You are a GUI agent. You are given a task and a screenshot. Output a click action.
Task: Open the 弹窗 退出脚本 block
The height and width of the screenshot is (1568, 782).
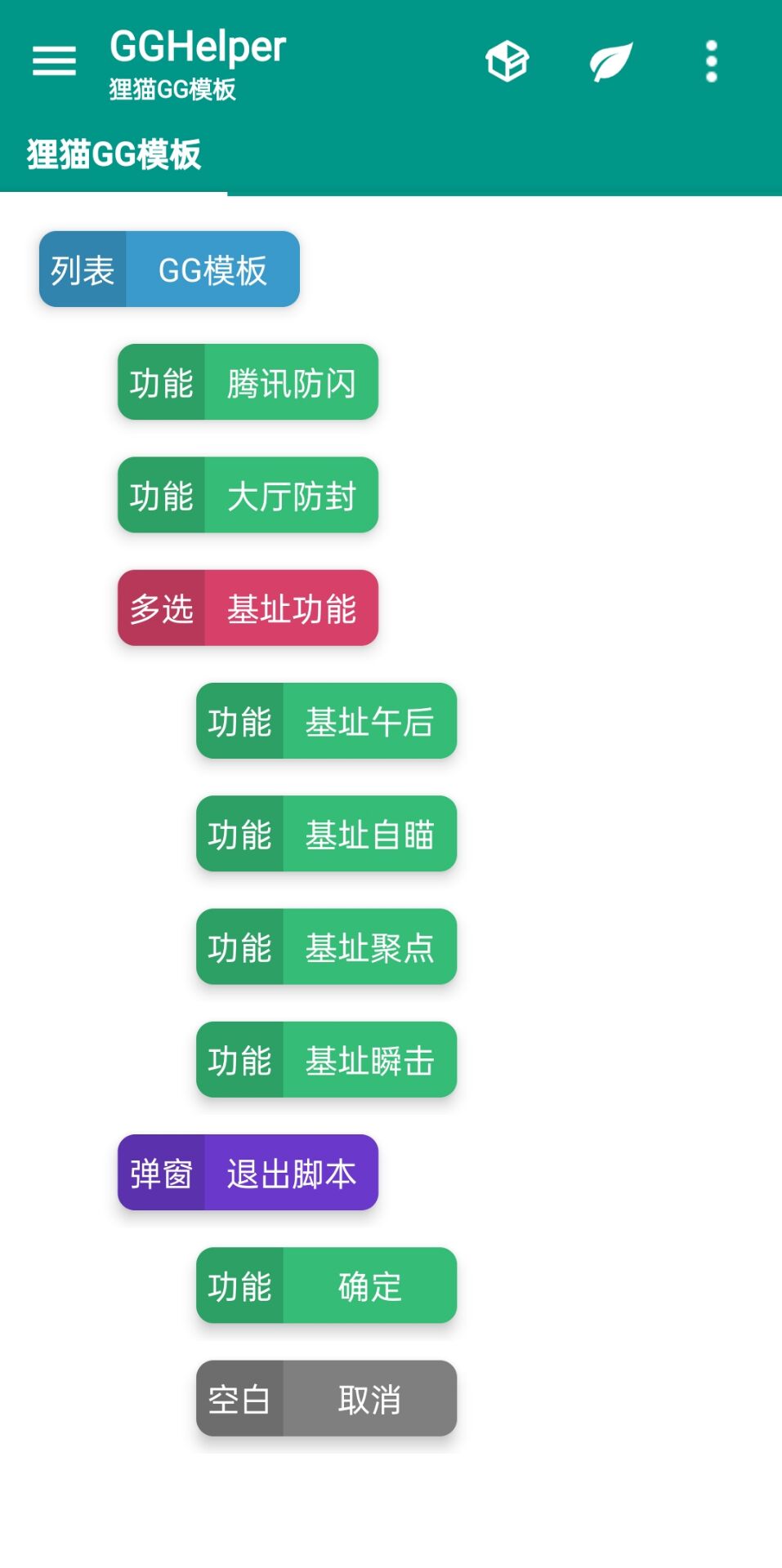point(248,1173)
